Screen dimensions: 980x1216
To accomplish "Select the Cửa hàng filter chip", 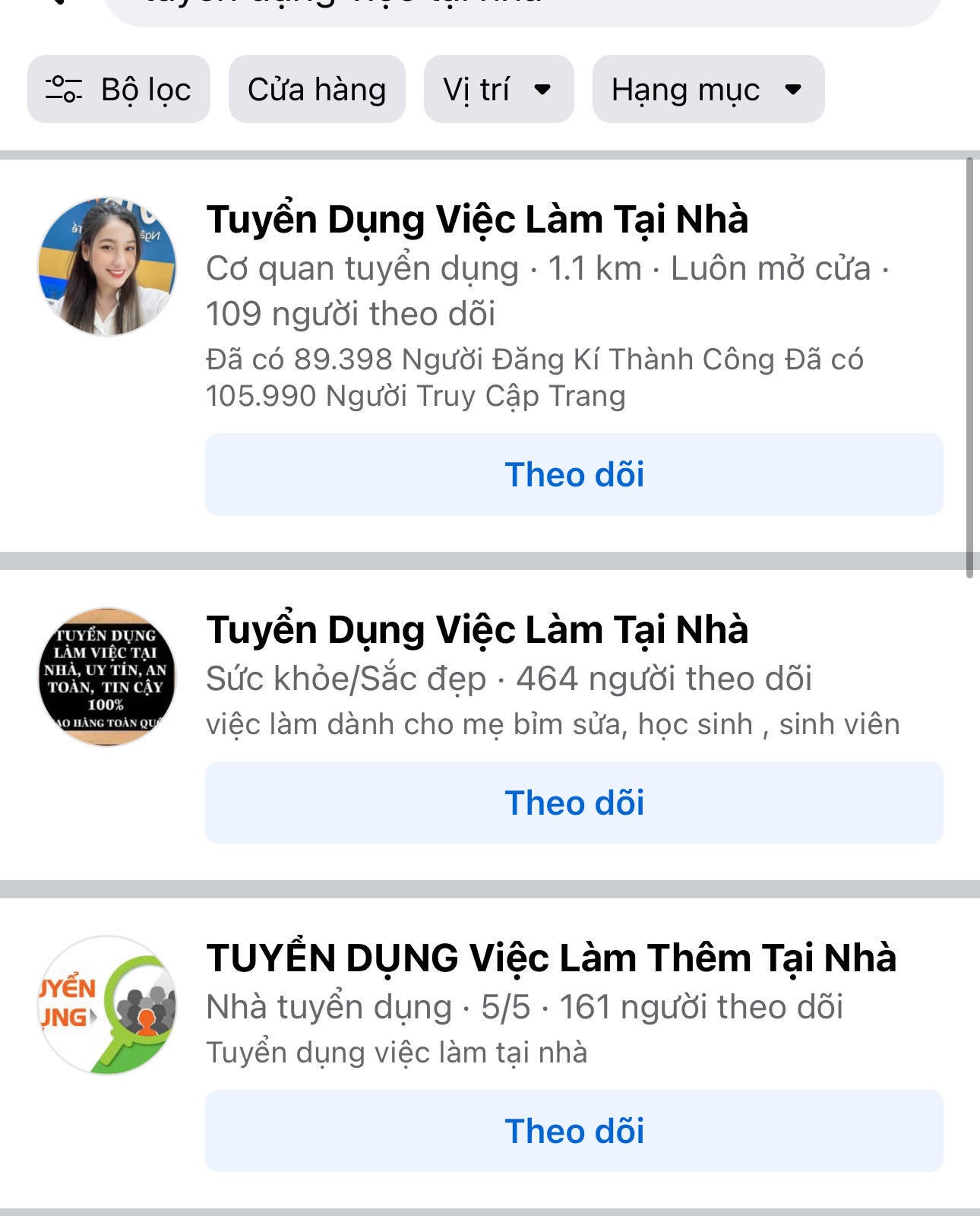I will pyautogui.click(x=317, y=90).
